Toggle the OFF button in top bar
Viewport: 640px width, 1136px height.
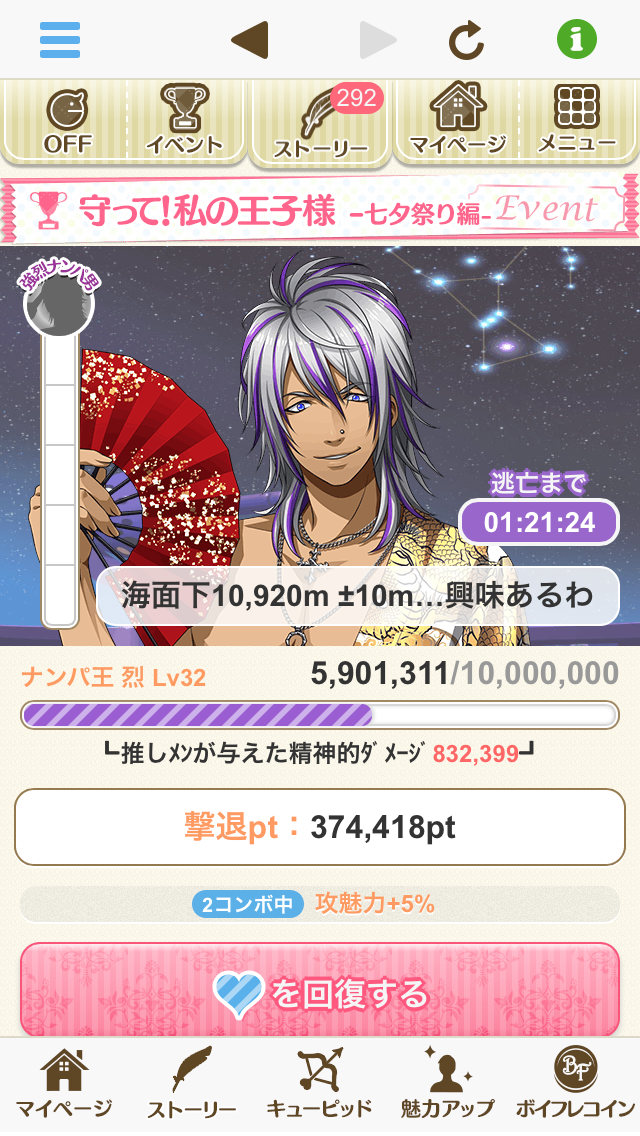coord(67,121)
